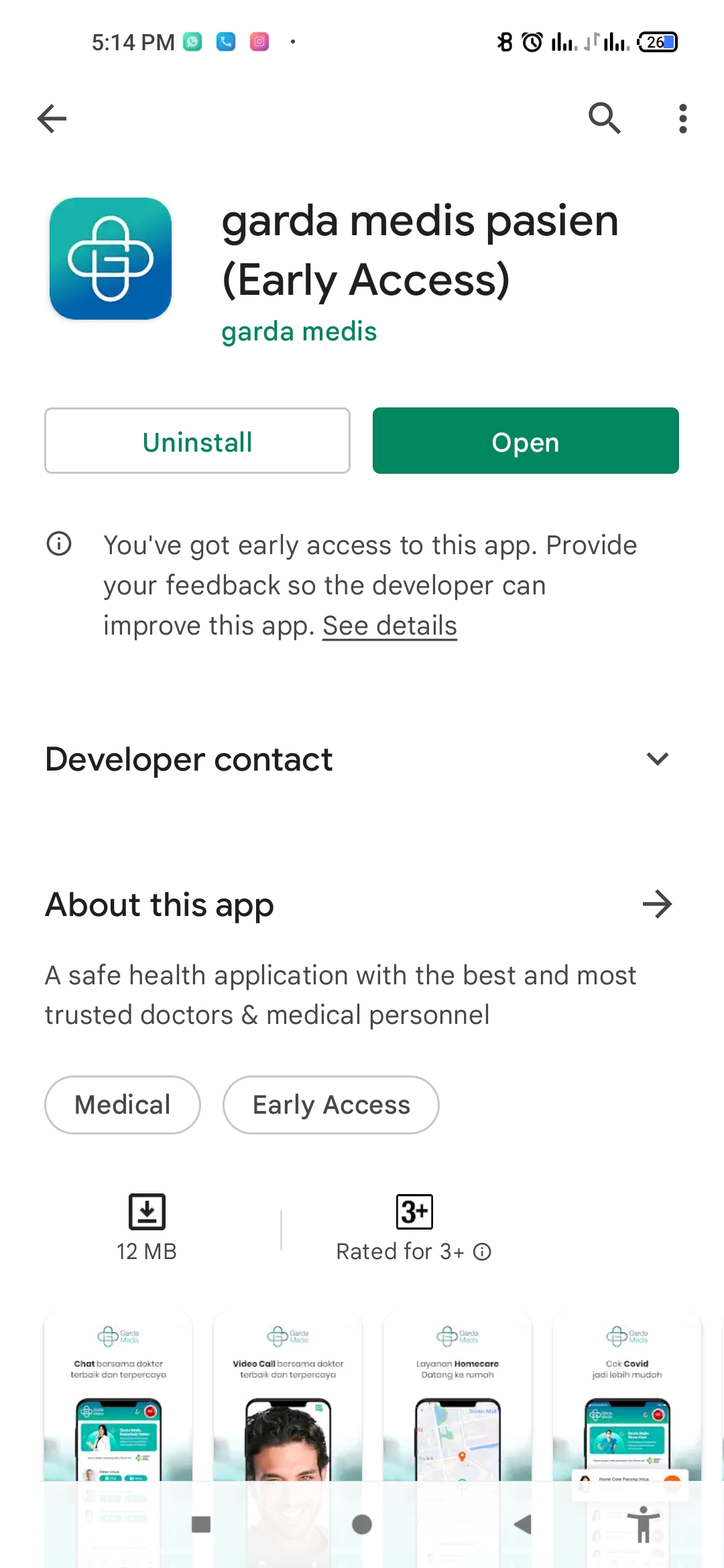Image resolution: width=724 pixels, height=1568 pixels.
Task: Tap the system home button
Action: coord(362,1524)
